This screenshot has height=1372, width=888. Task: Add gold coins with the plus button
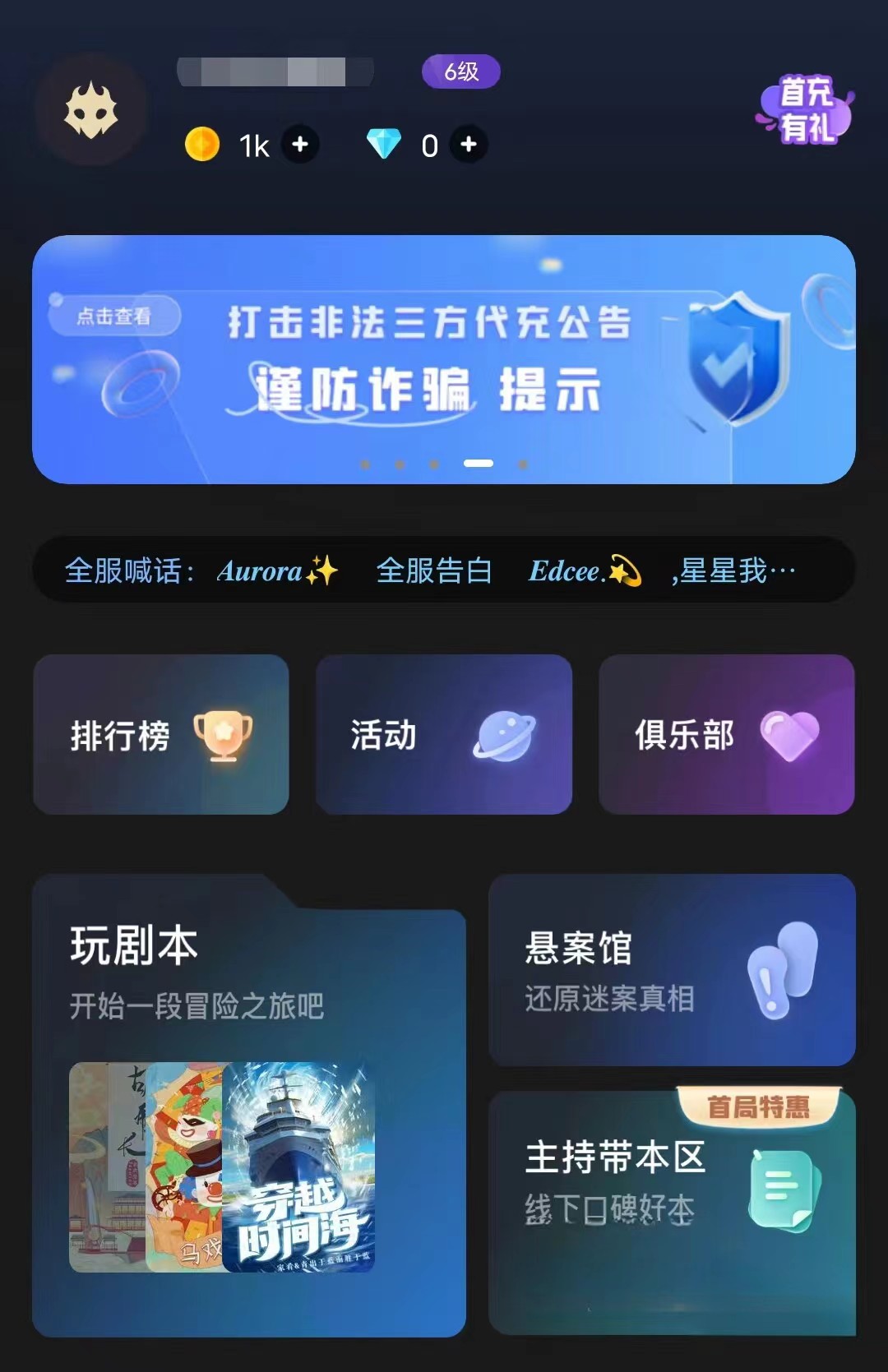tap(300, 145)
